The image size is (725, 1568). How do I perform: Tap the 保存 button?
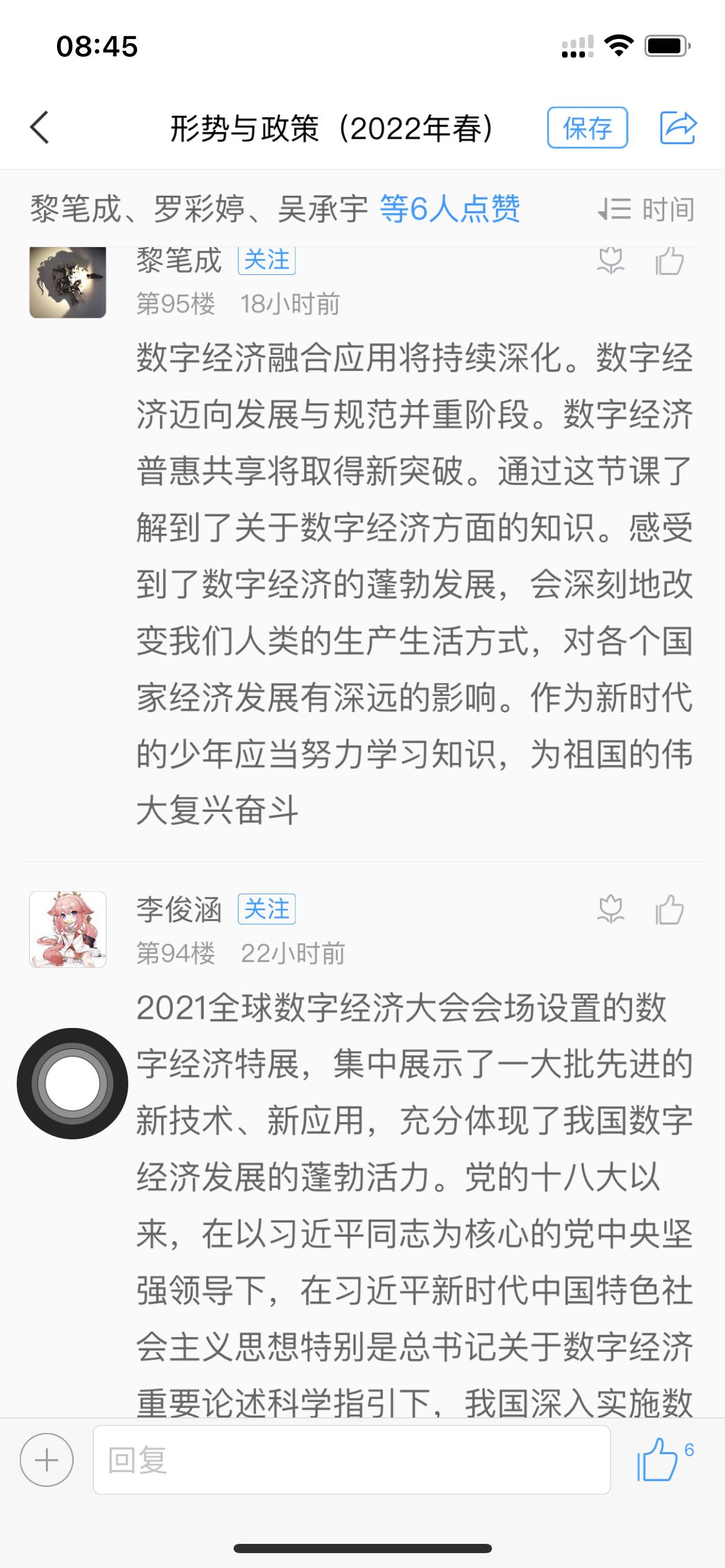pyautogui.click(x=587, y=128)
